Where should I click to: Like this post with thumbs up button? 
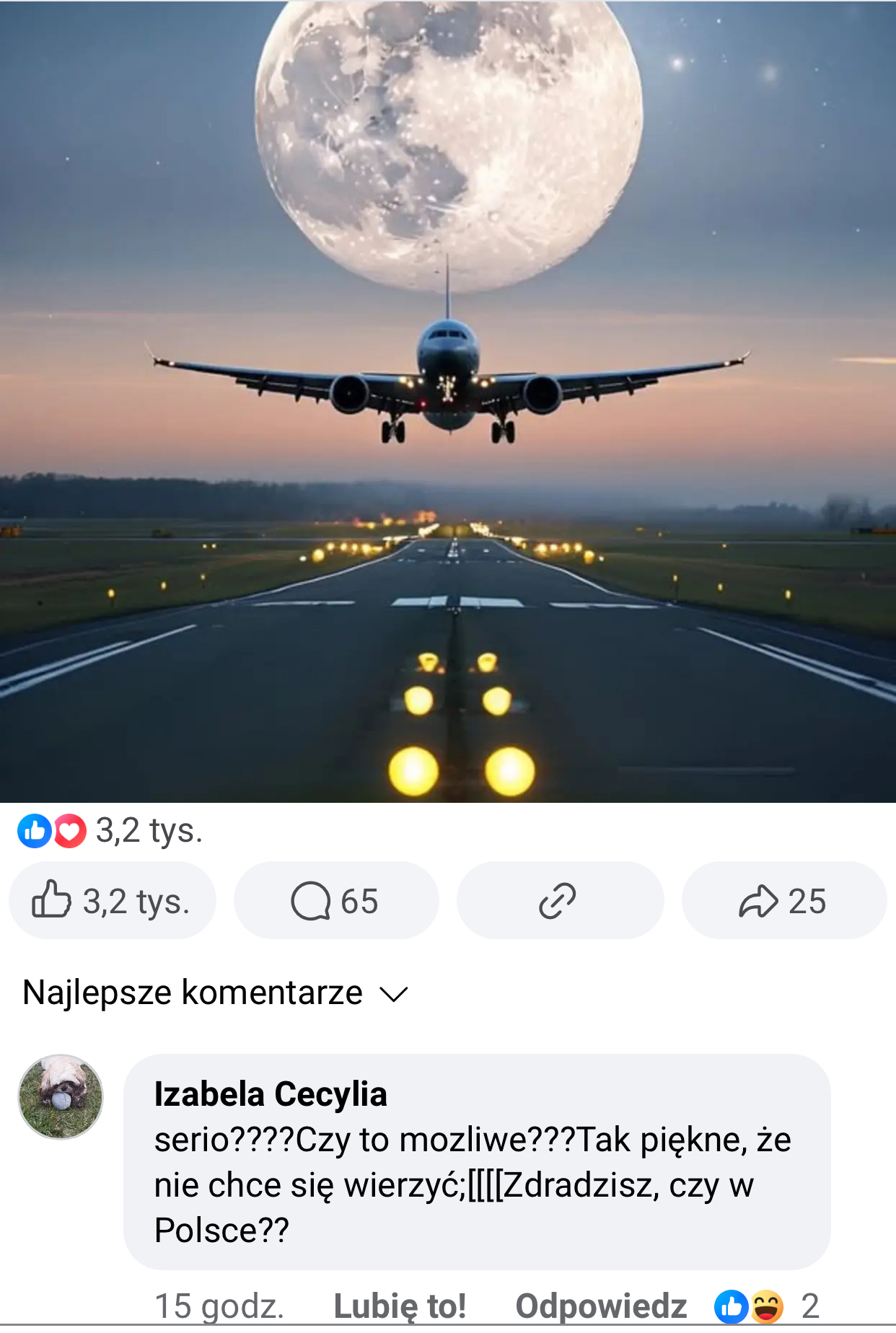112,901
